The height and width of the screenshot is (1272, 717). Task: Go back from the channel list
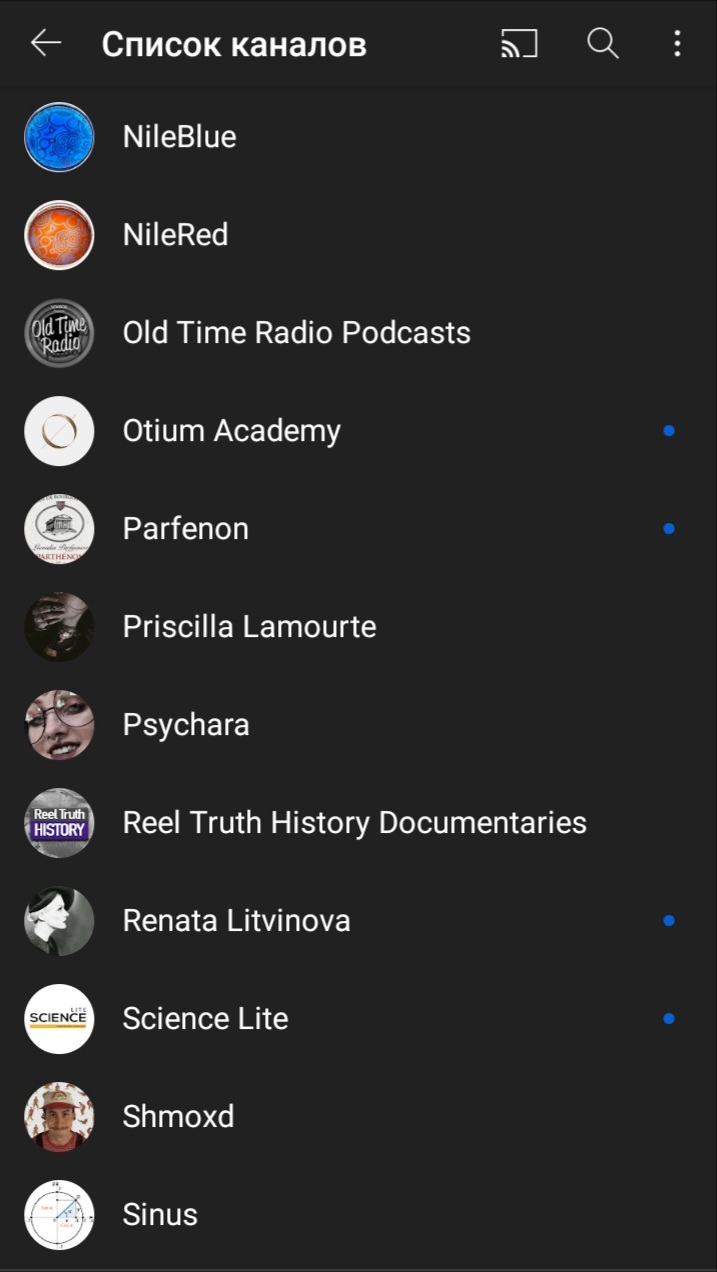(x=46, y=44)
